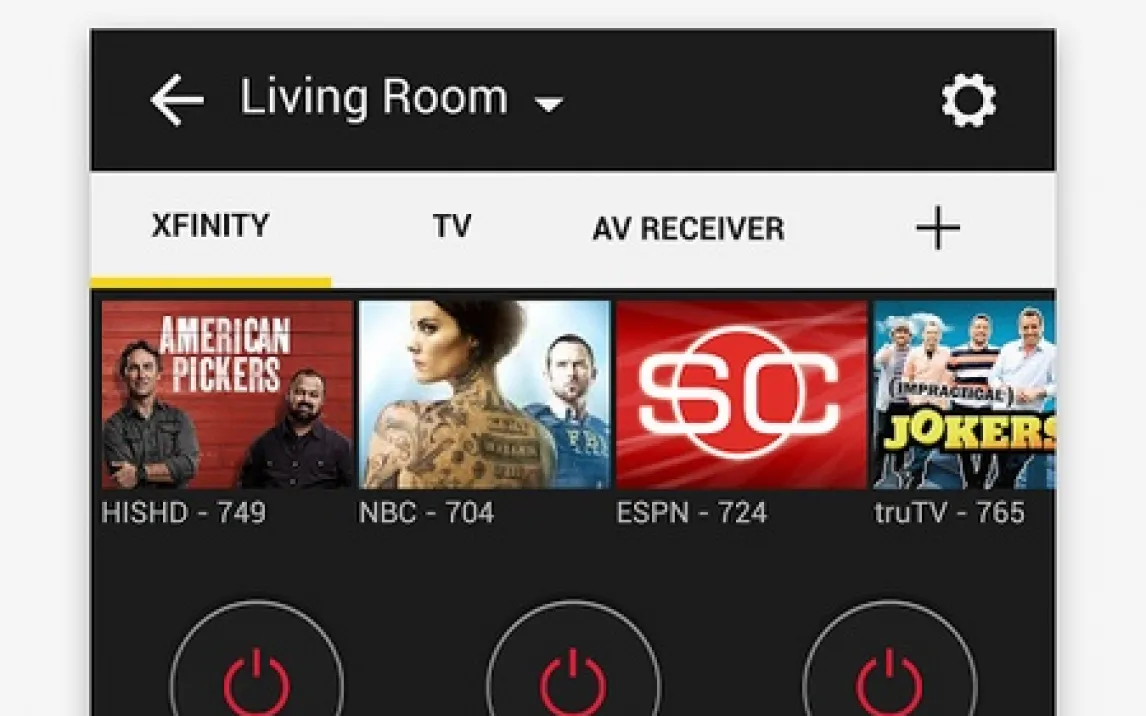Switch to the TV tab
The image size is (1146, 716).
point(452,227)
